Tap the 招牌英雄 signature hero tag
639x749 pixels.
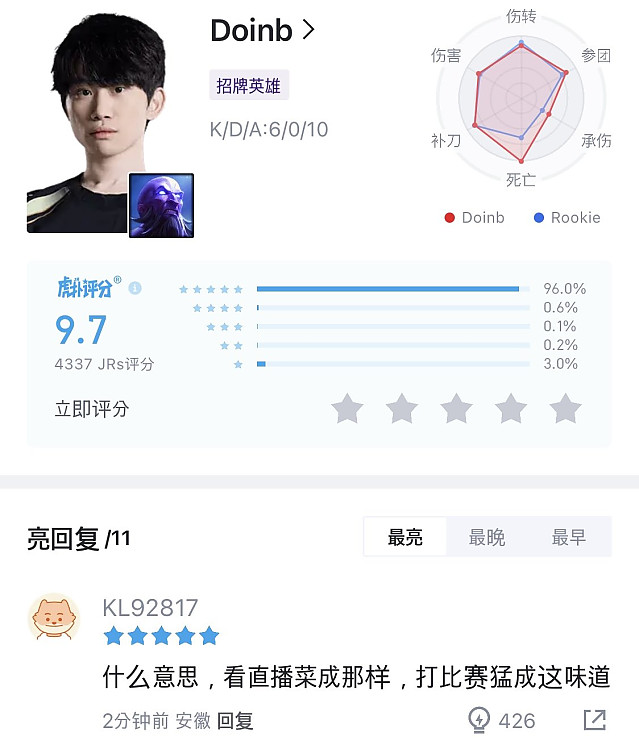(x=249, y=86)
